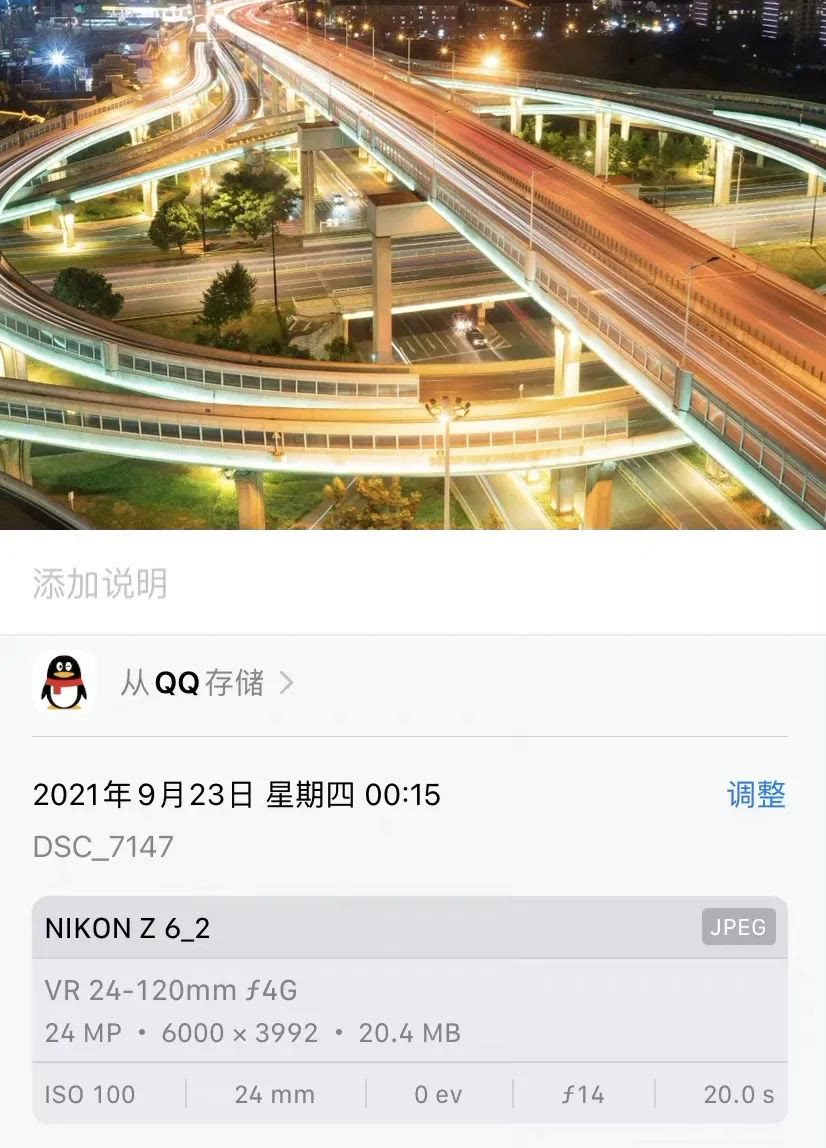The width and height of the screenshot is (826, 1148).
Task: Tap the highway night photo preview
Action: tap(413, 265)
